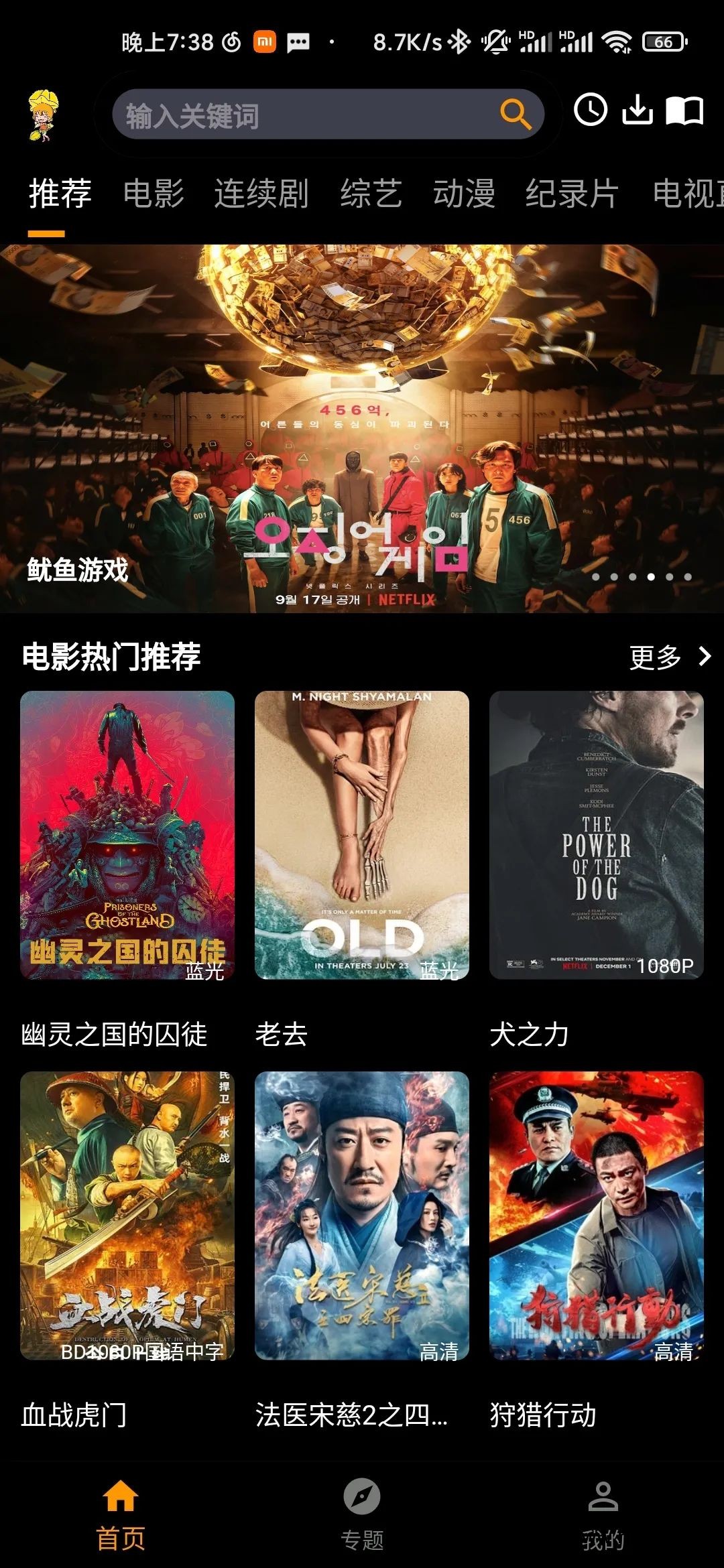Go to the 我的 profile tab

(x=603, y=1516)
